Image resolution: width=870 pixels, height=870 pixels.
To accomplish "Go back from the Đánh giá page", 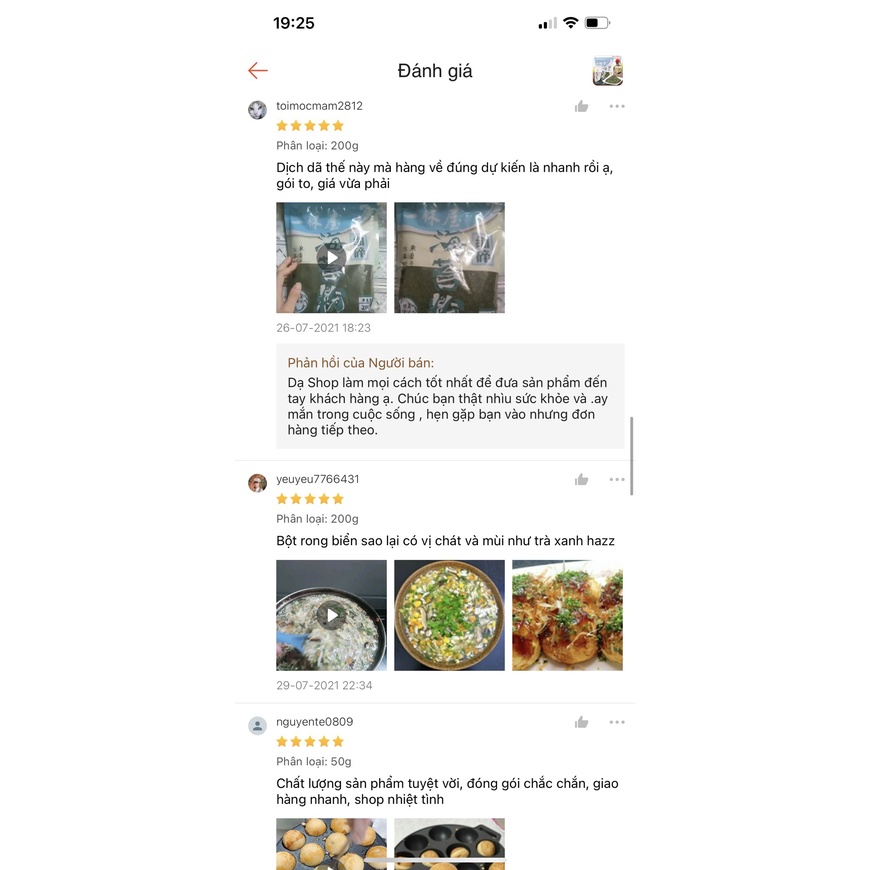I will 258,70.
